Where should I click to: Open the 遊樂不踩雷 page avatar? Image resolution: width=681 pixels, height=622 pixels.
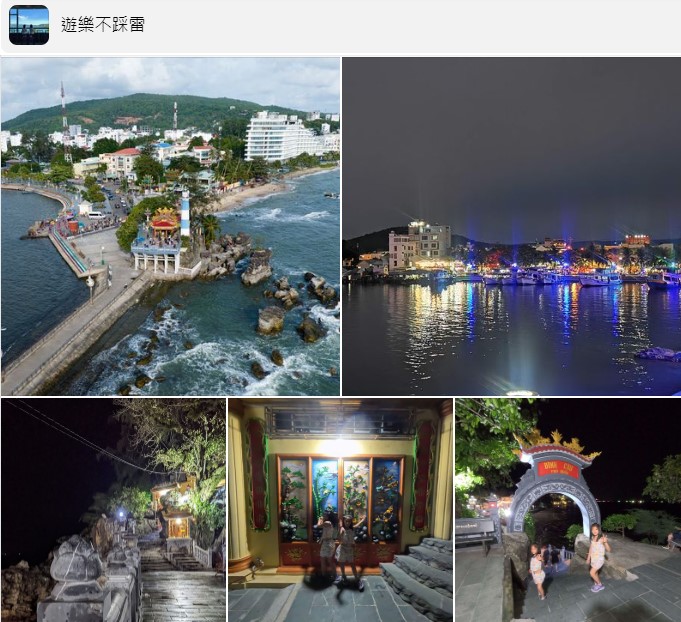click(x=29, y=25)
